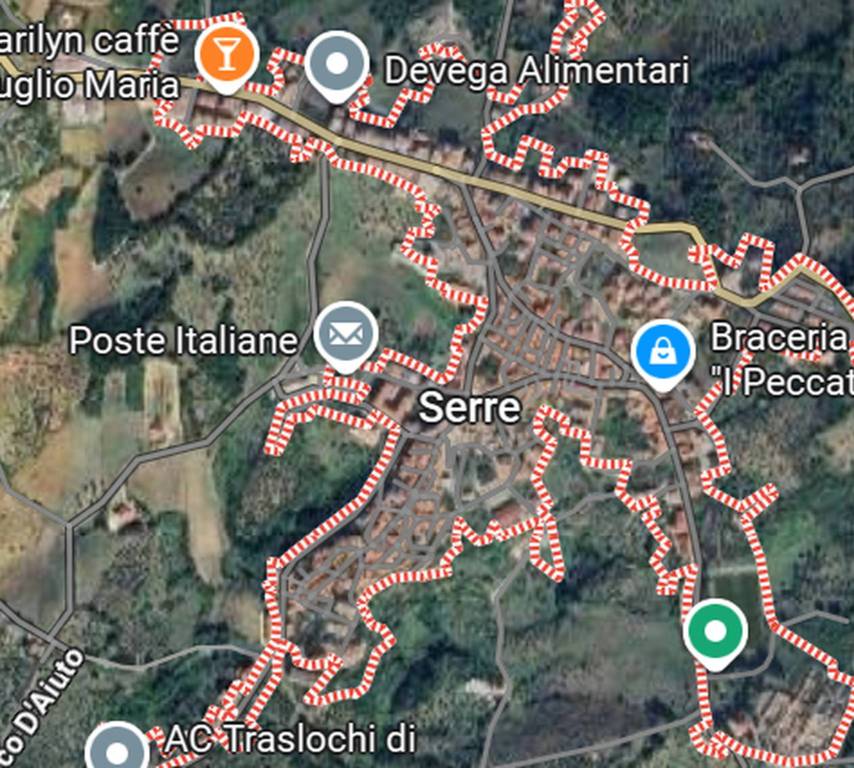
Task: Select the Devega Alimentari map marker
Action: [x=338, y=63]
